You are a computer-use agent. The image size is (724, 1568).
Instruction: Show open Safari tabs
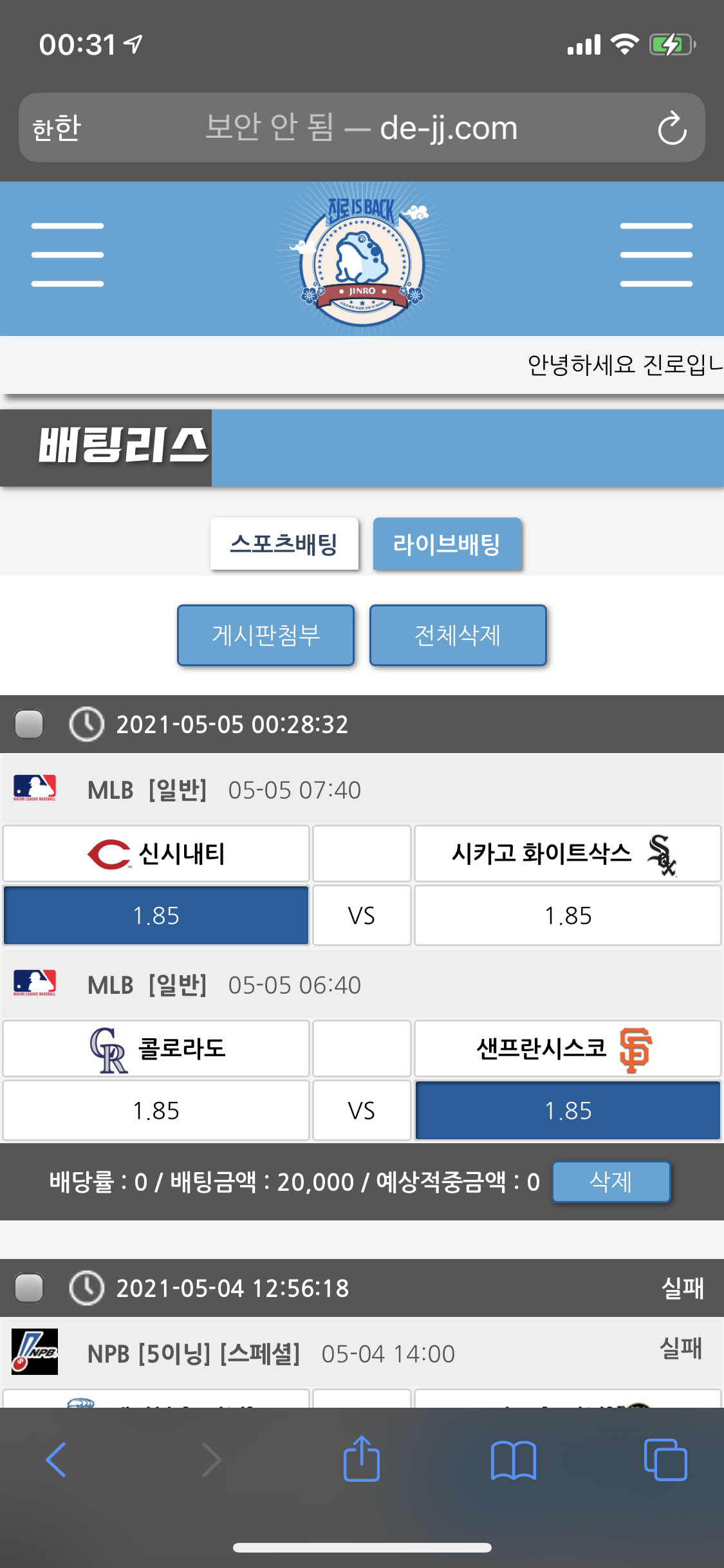(x=665, y=1459)
